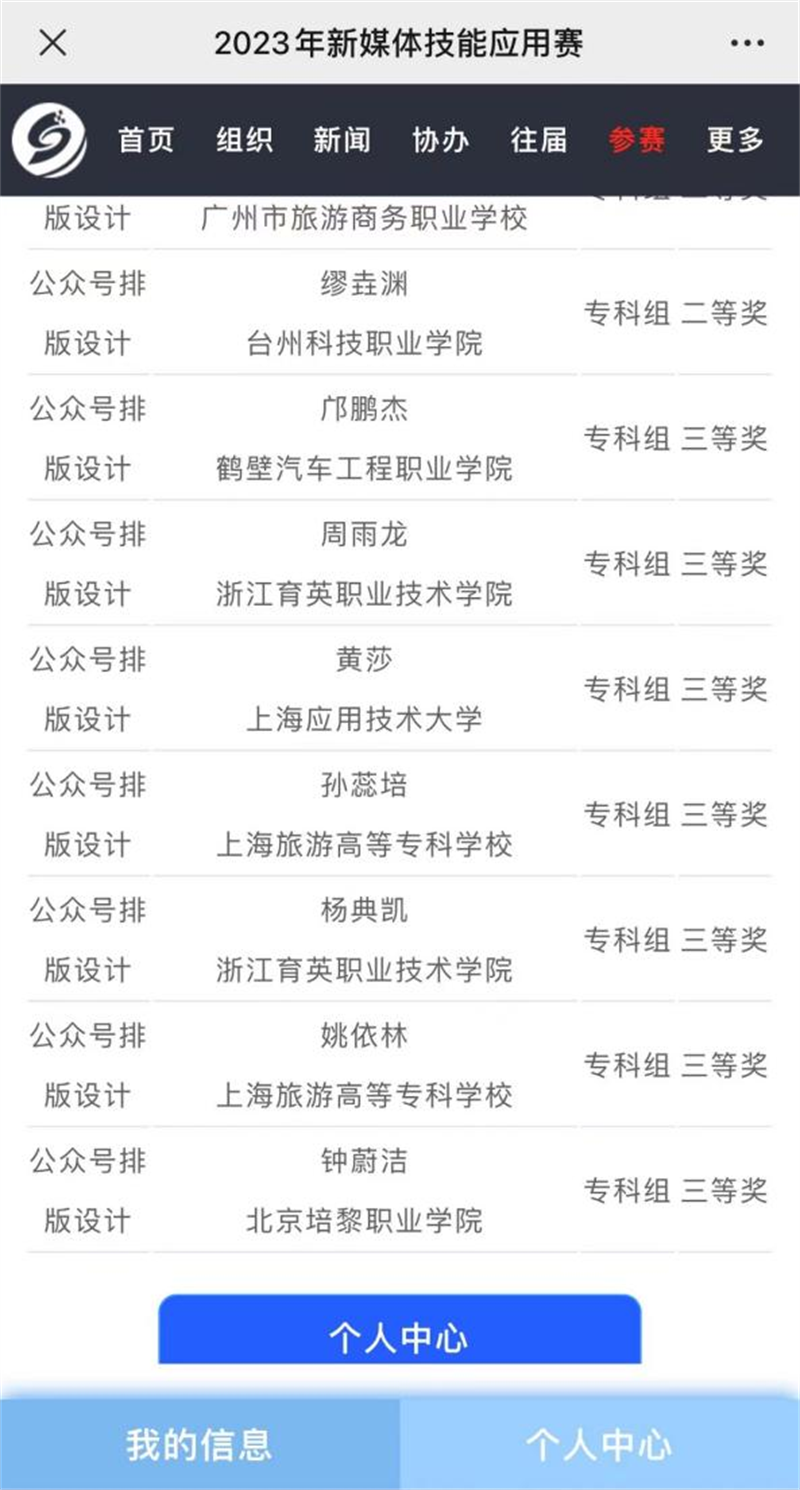This screenshot has width=800, height=1490.
Task: Open the three-dot overflow menu
Action: 747,43
